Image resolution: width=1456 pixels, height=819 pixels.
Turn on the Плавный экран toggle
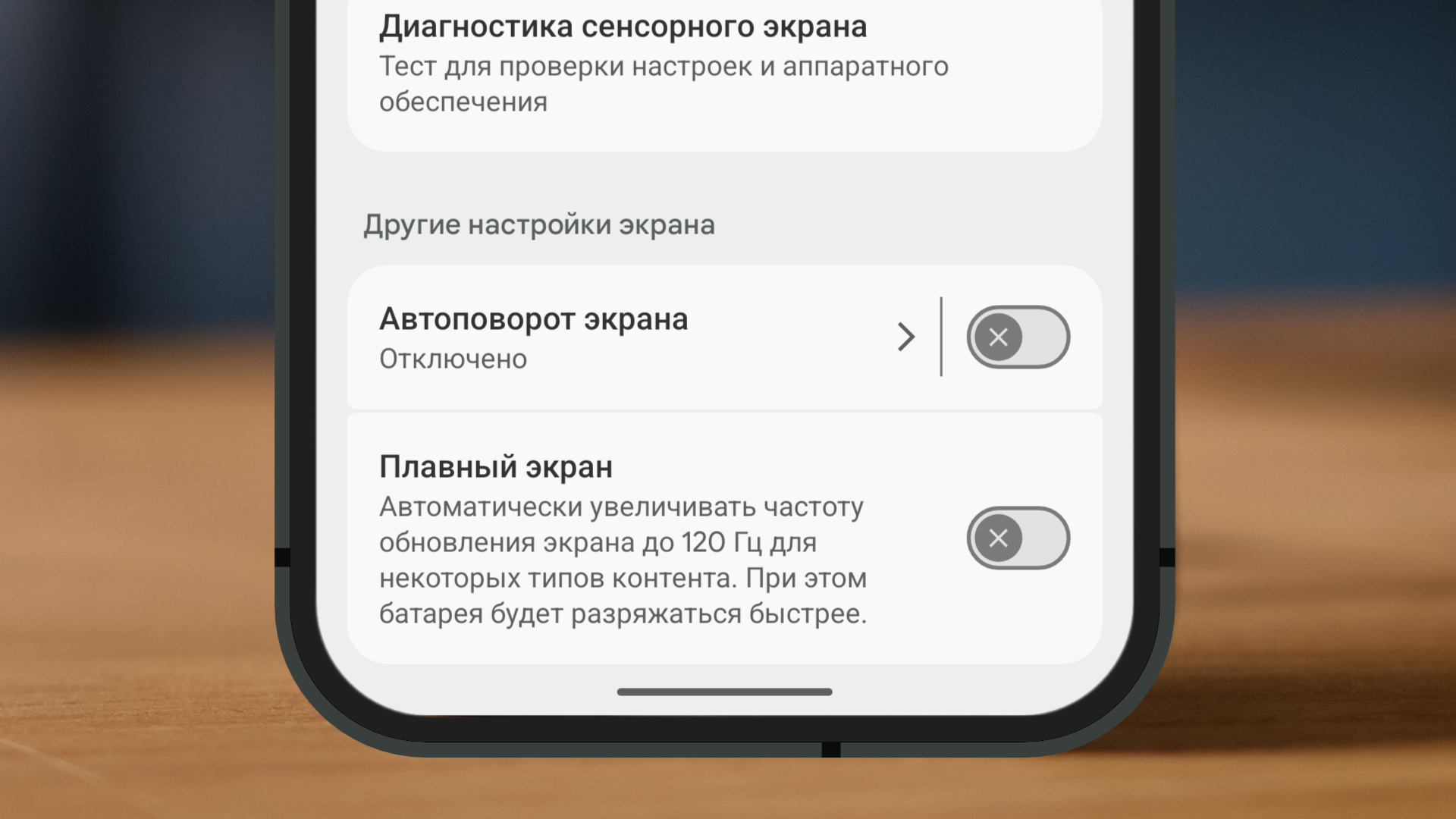(1018, 538)
